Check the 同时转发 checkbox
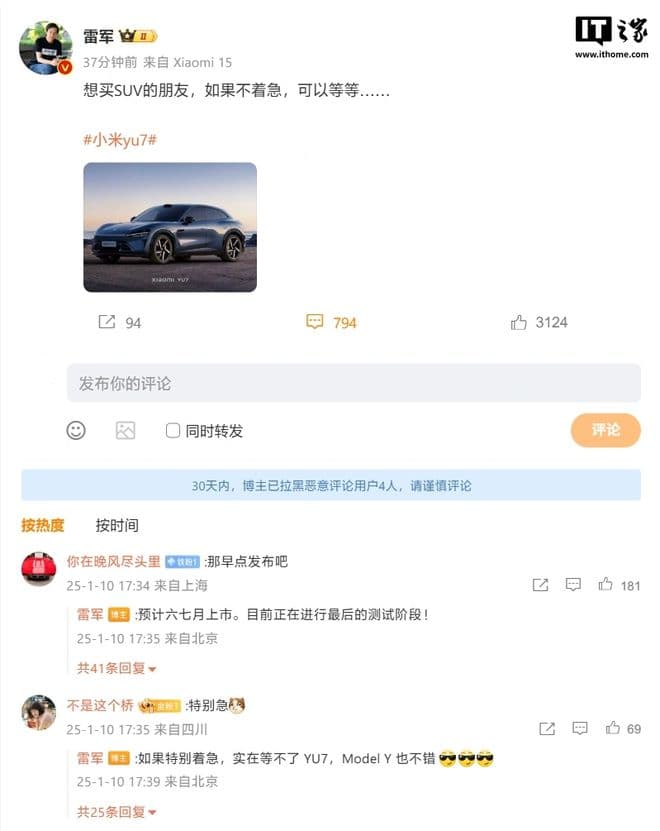The width and height of the screenshot is (660, 831). coord(173,430)
